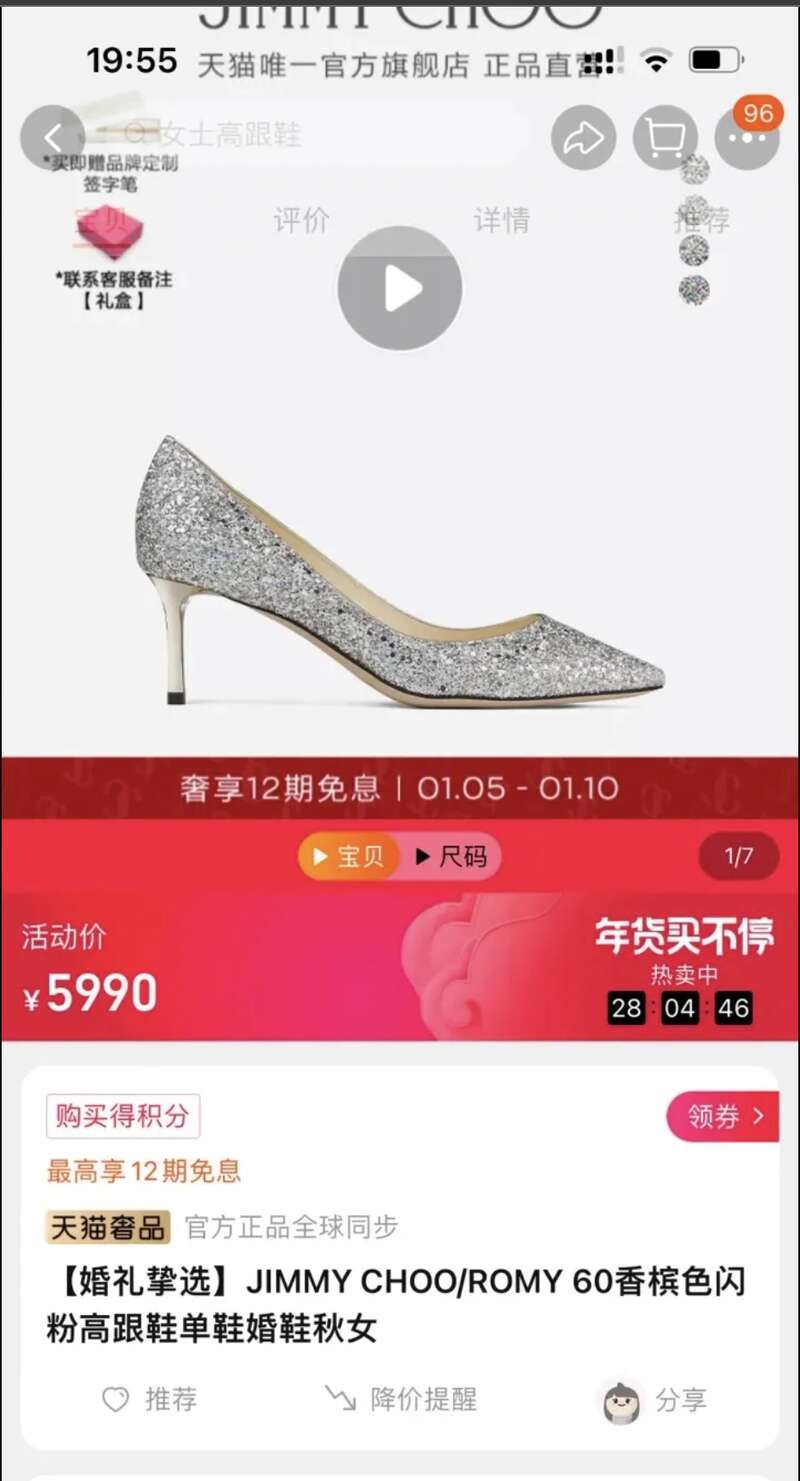
Task: Go back using the back arrow
Action: 52,138
